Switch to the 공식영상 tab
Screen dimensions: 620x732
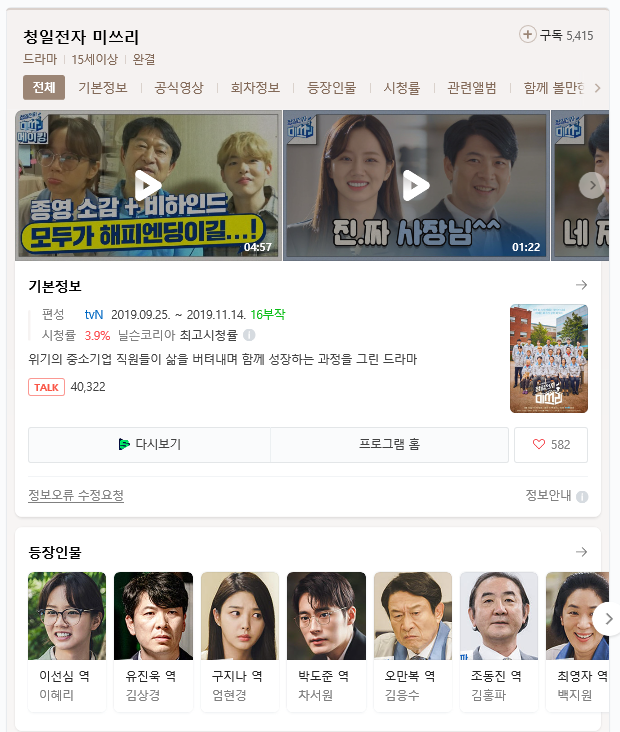[x=179, y=88]
